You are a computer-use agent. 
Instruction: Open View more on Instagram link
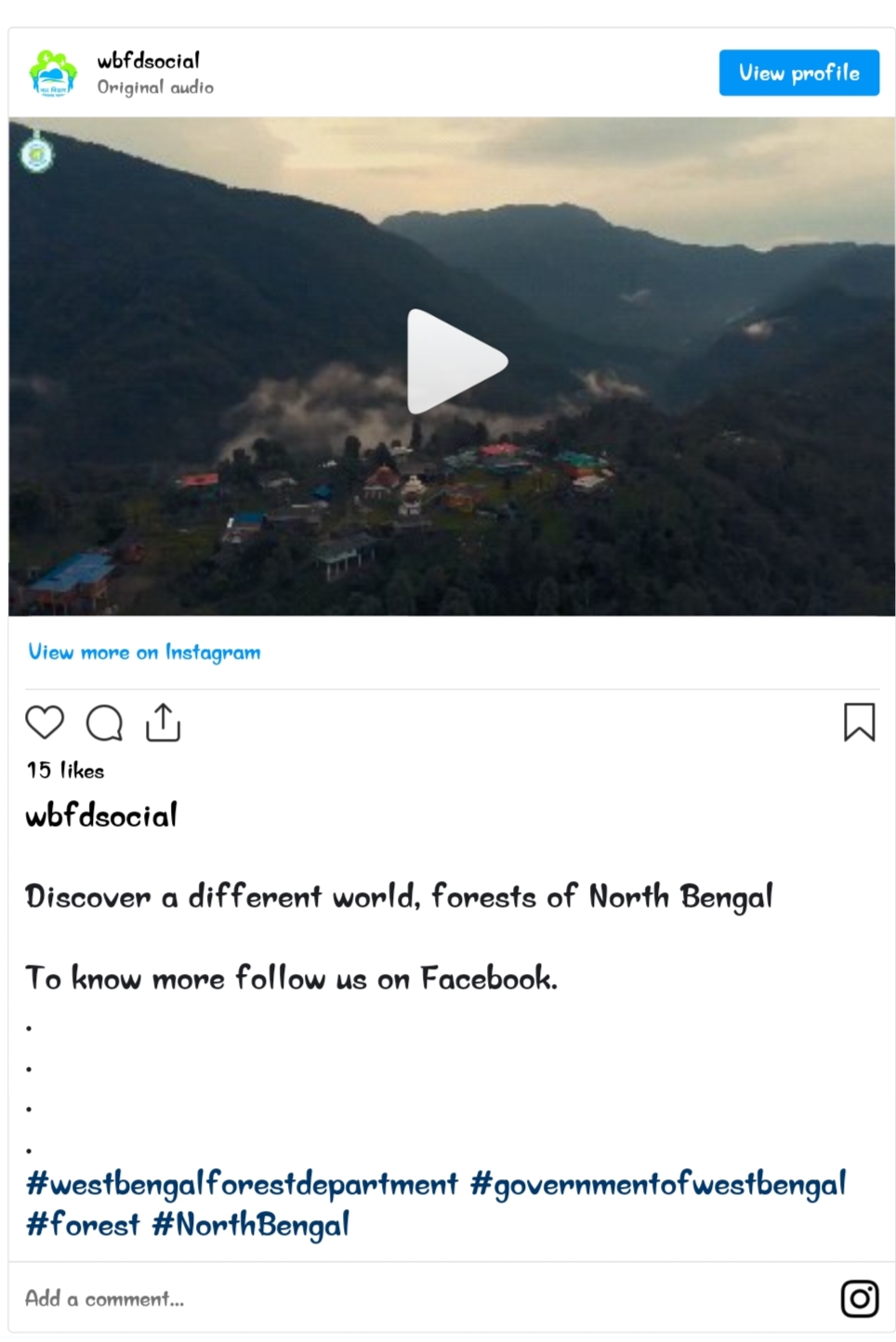click(x=144, y=652)
